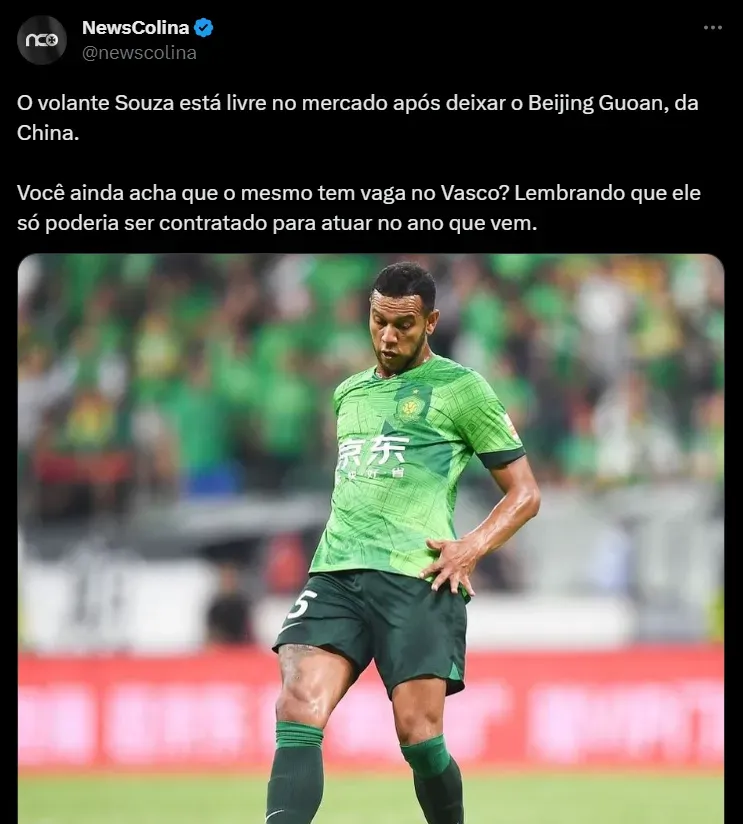View the Souza photo in full

coord(371,539)
